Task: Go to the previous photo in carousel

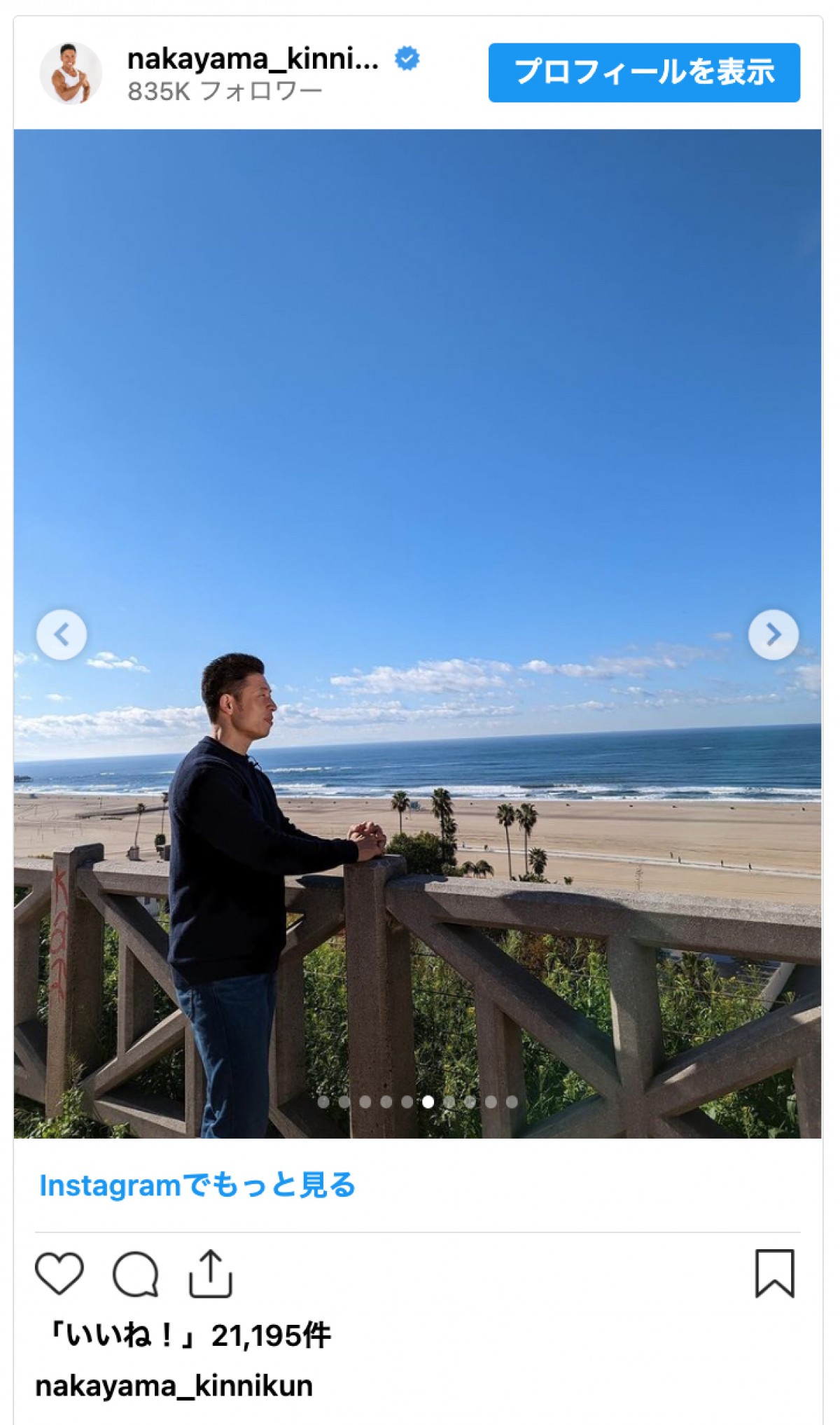Action: (62, 634)
